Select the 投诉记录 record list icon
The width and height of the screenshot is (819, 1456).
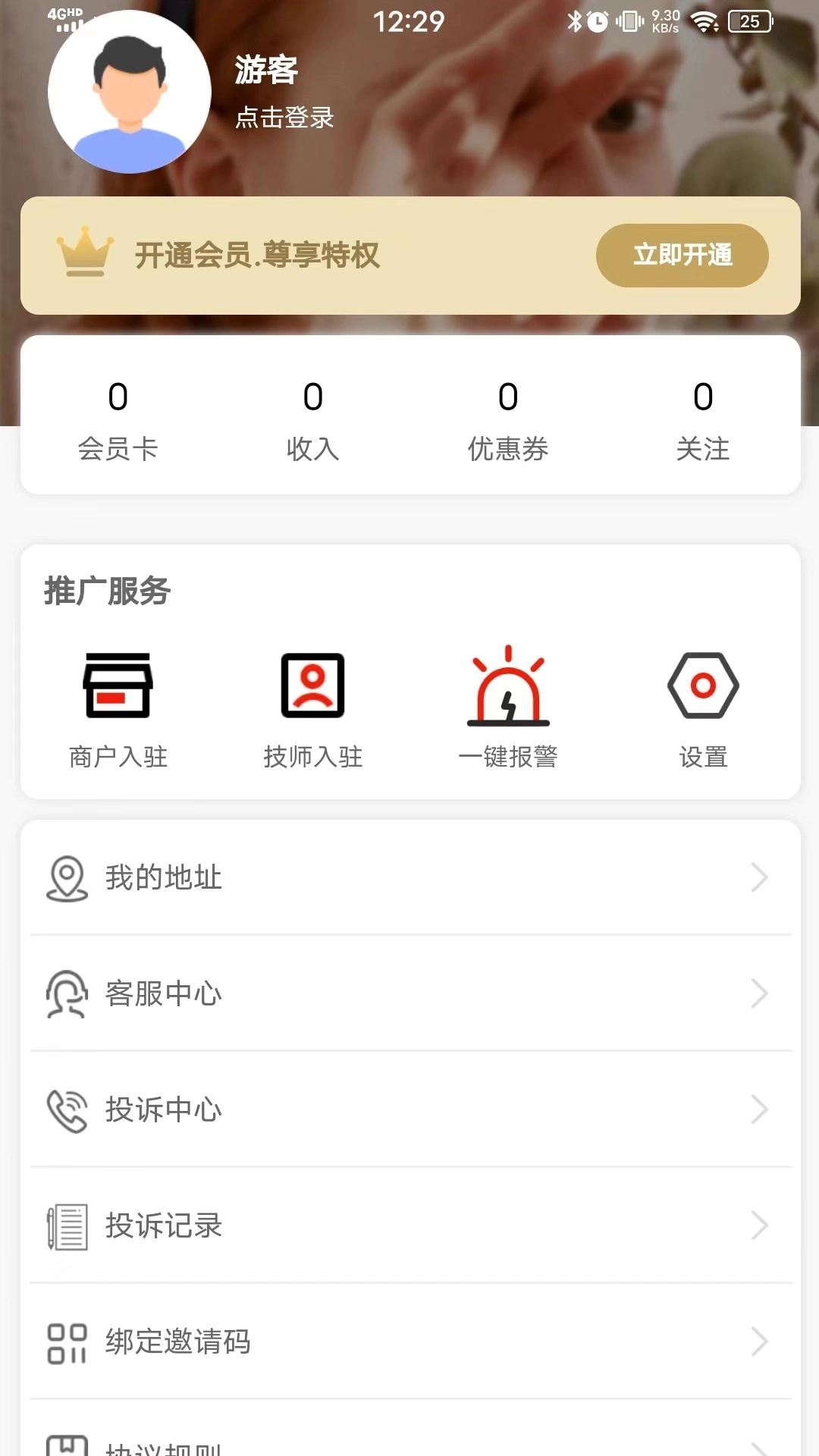67,1225
